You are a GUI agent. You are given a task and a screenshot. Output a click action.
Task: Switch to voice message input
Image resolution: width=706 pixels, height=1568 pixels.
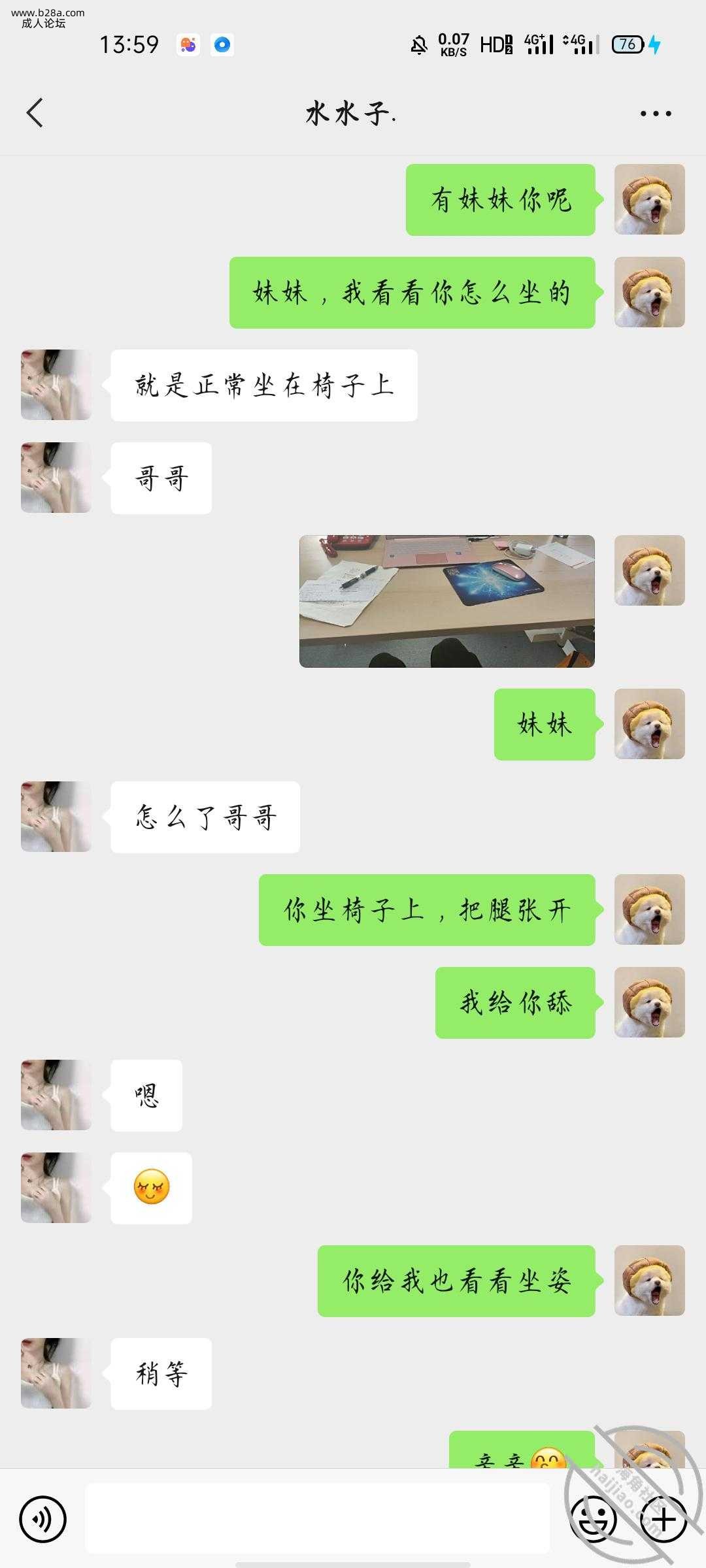click(43, 1519)
